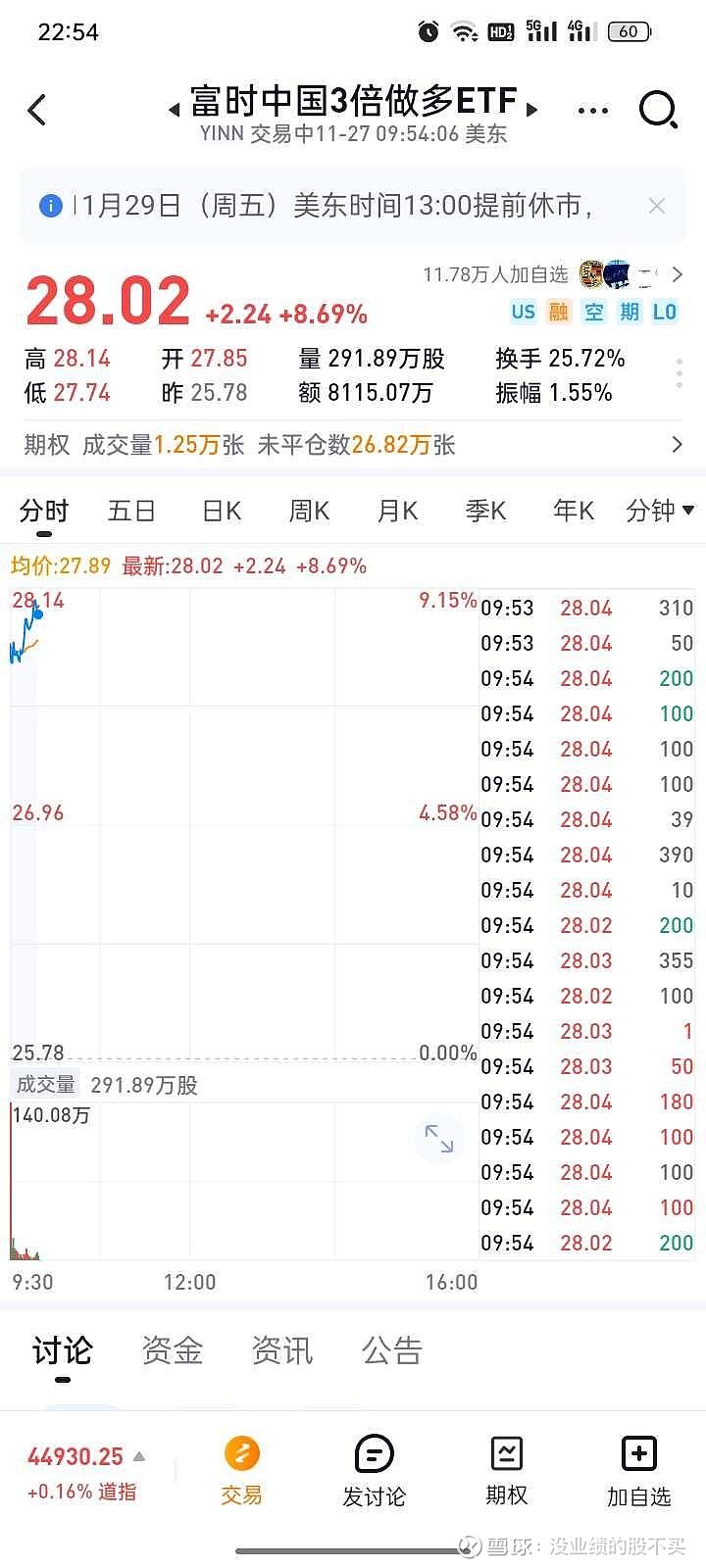Viewport: 706px width, 1568px height.
Task: Open the 公告 announcements tab
Action: click(392, 1350)
